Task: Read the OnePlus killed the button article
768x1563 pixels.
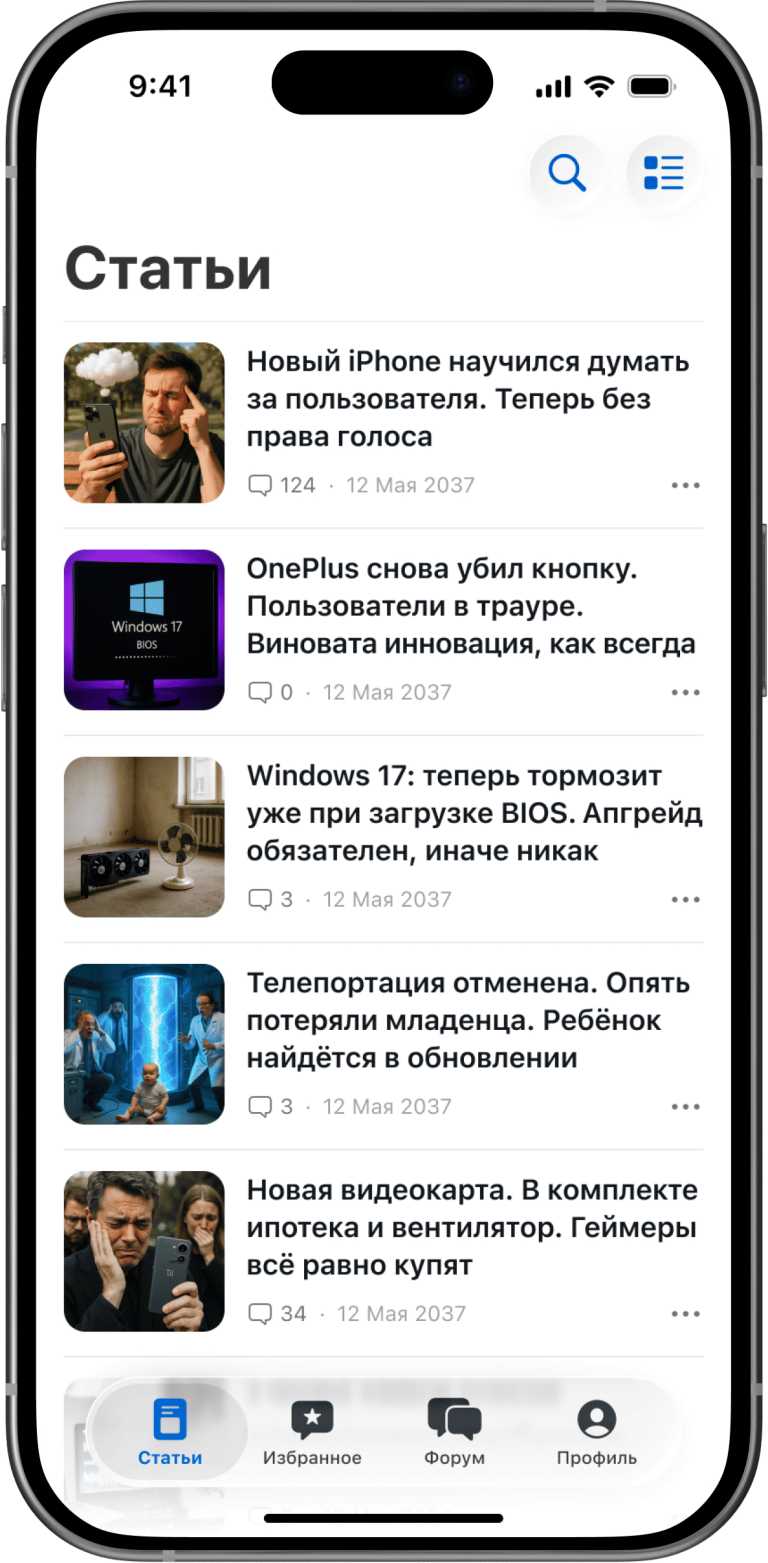Action: (470, 606)
